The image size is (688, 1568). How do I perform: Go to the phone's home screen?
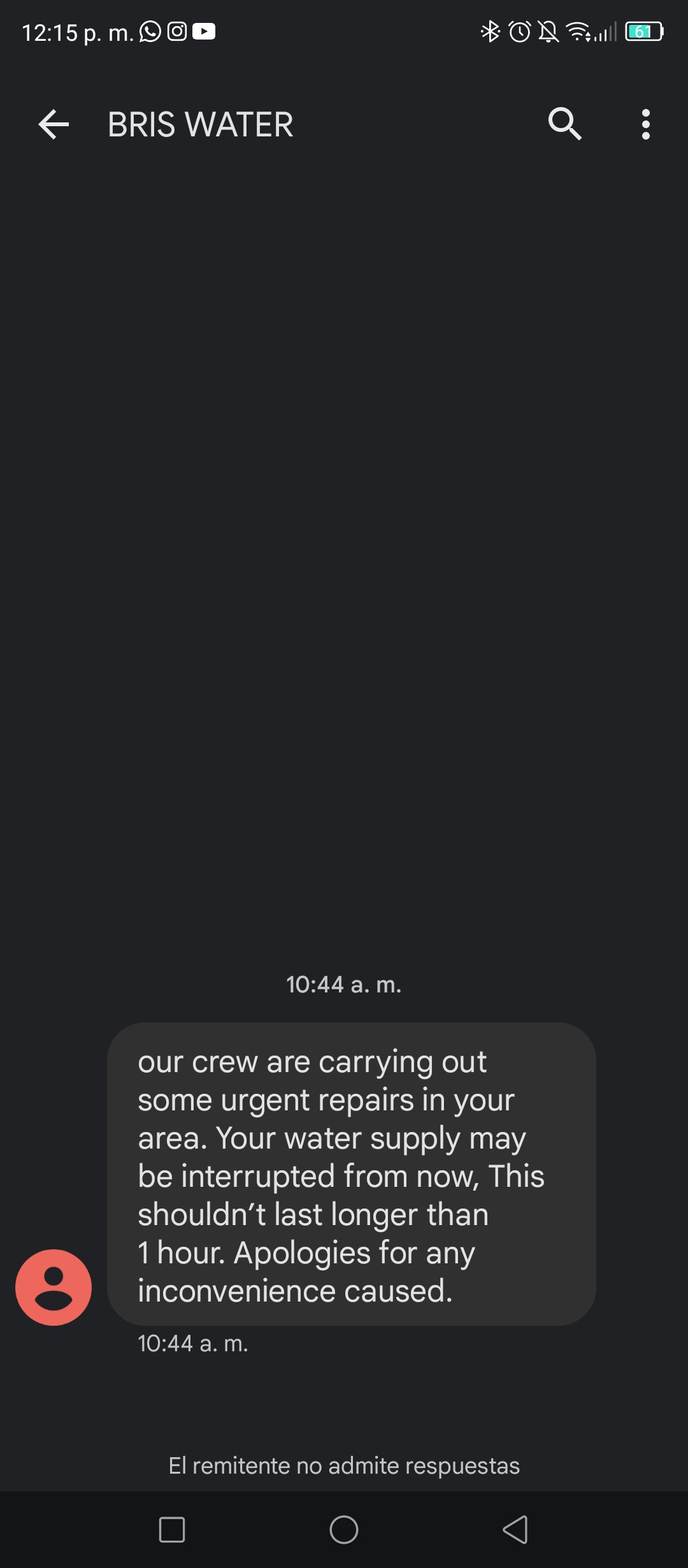tap(344, 1530)
